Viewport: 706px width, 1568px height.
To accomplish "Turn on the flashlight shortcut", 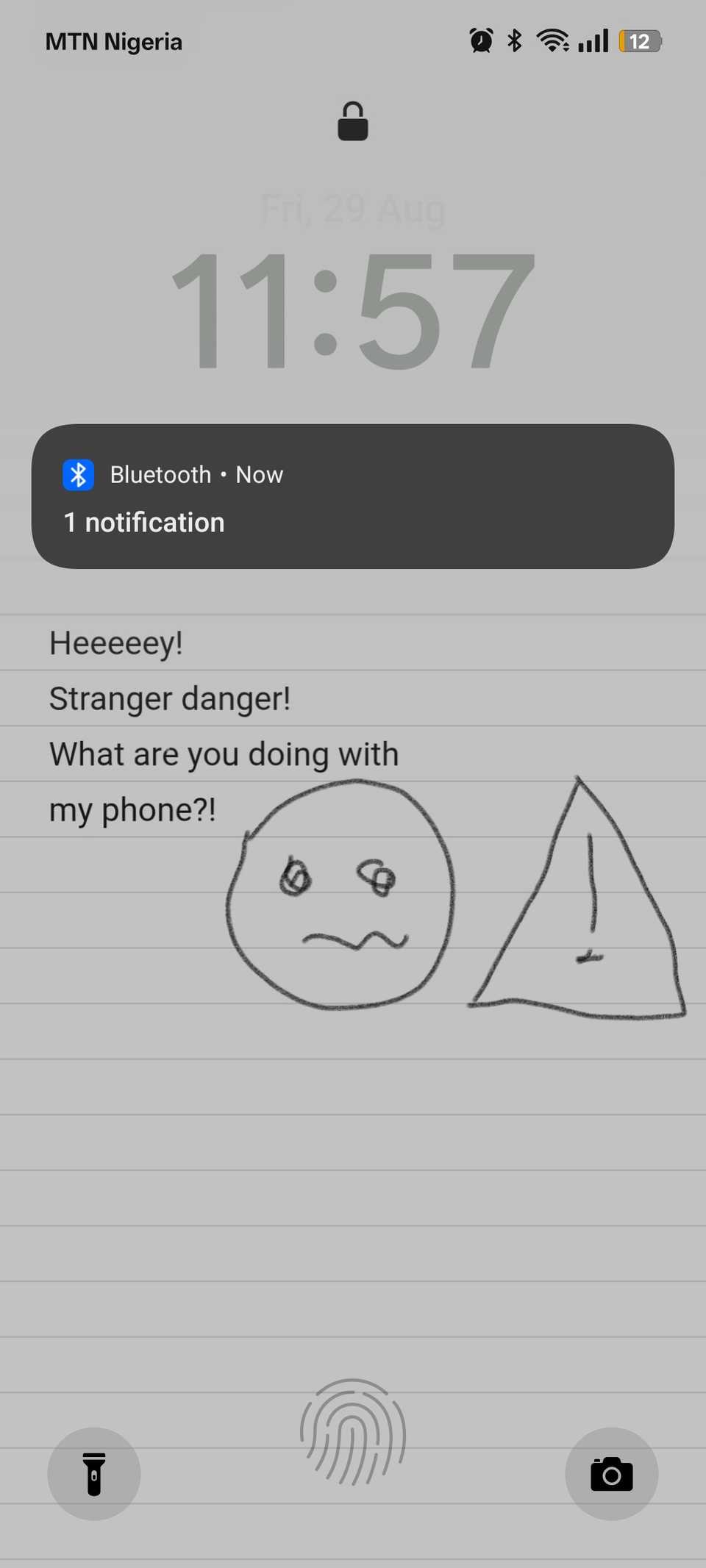I will pos(94,1473).
